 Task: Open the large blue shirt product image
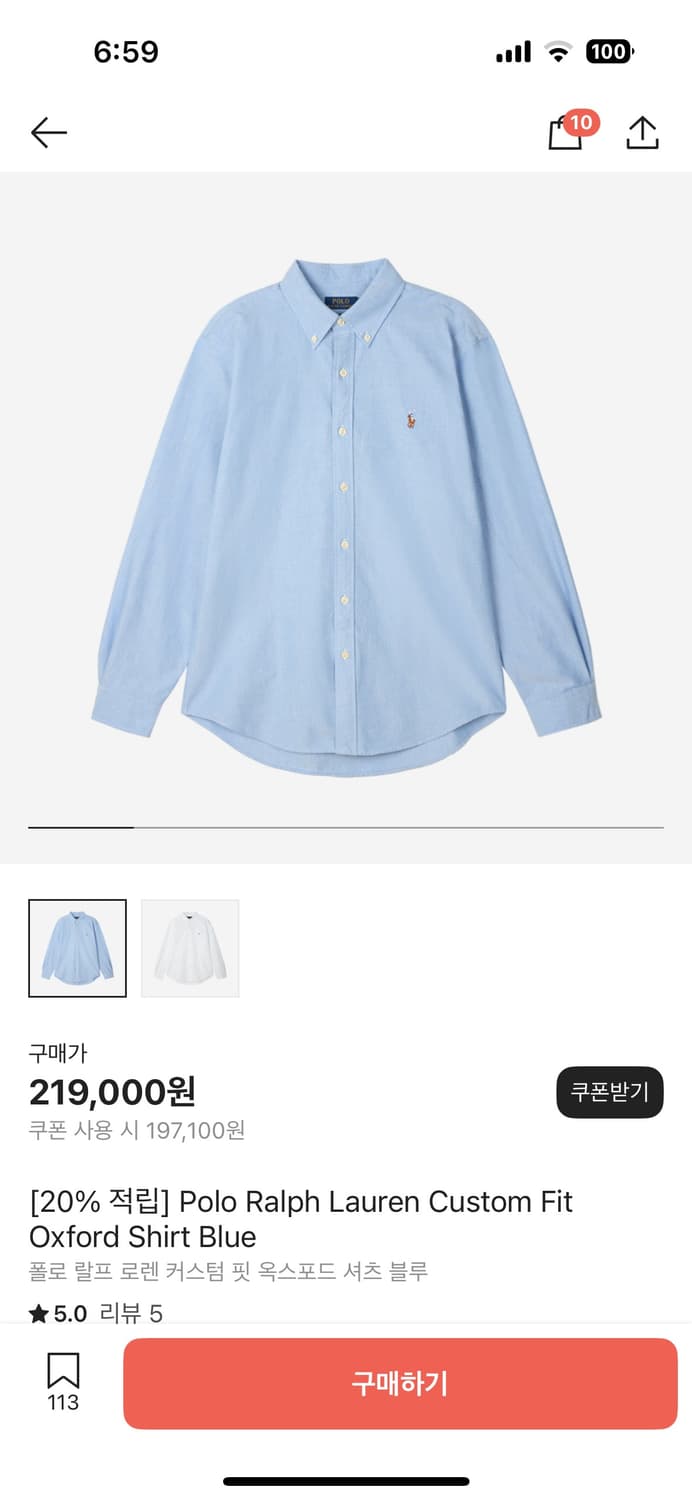[x=346, y=515]
